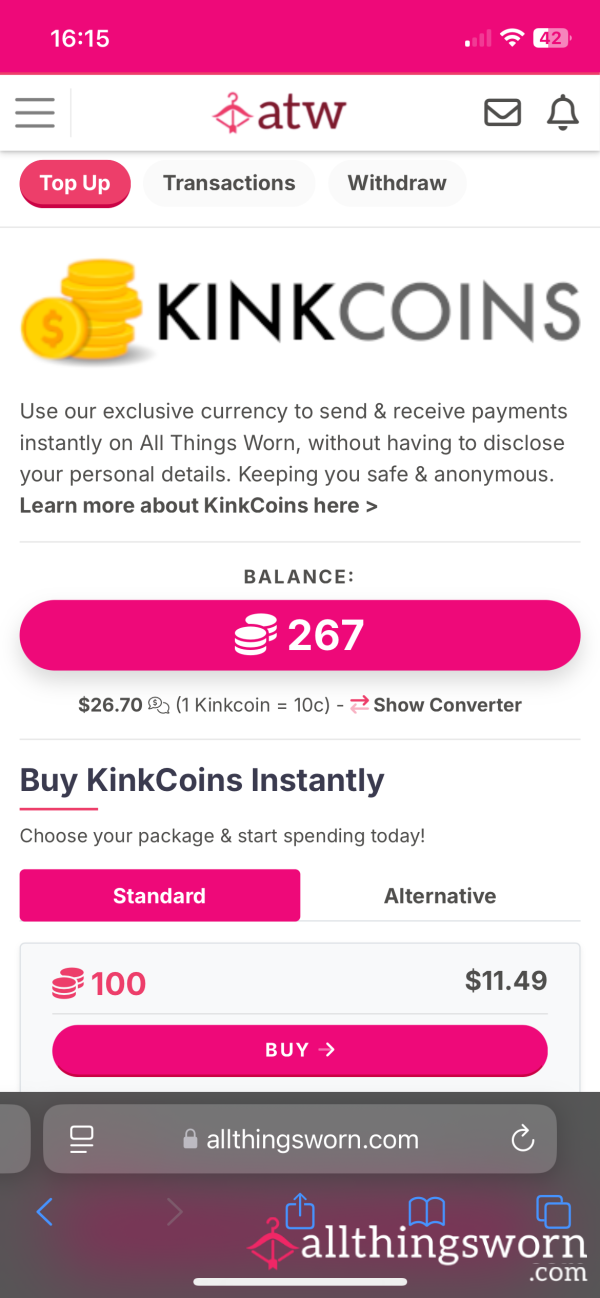Buy the 100 KinkCoins package
Viewport: 600px width, 1298px height.
coord(300,1050)
